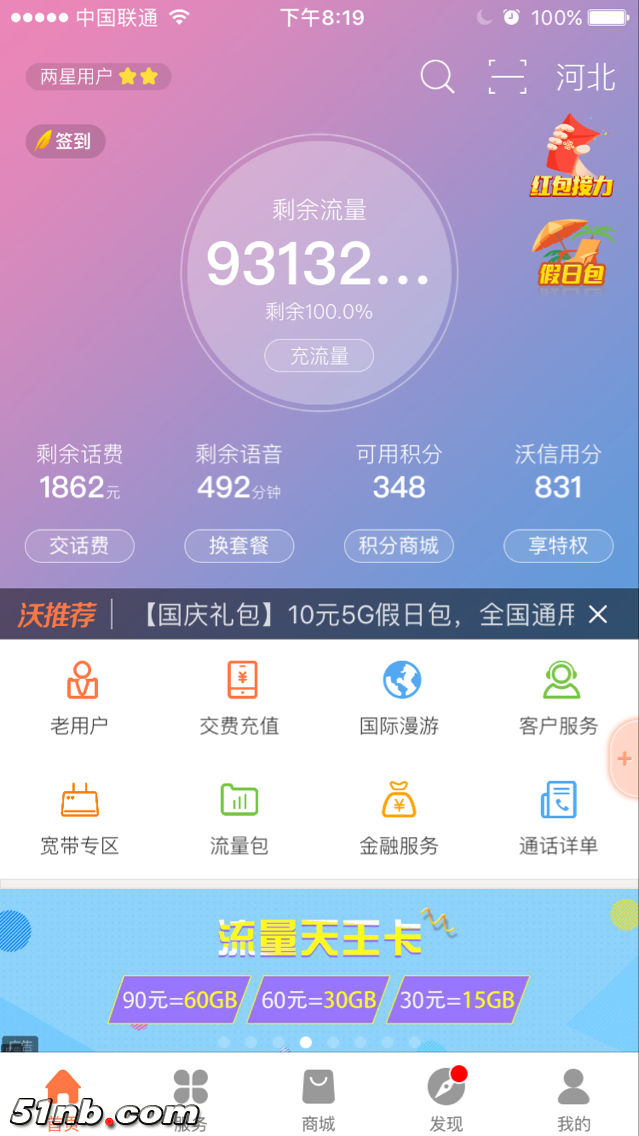Viewport: 639px width, 1136px height.
Task: Open the search magnifier icon
Action: point(437,77)
